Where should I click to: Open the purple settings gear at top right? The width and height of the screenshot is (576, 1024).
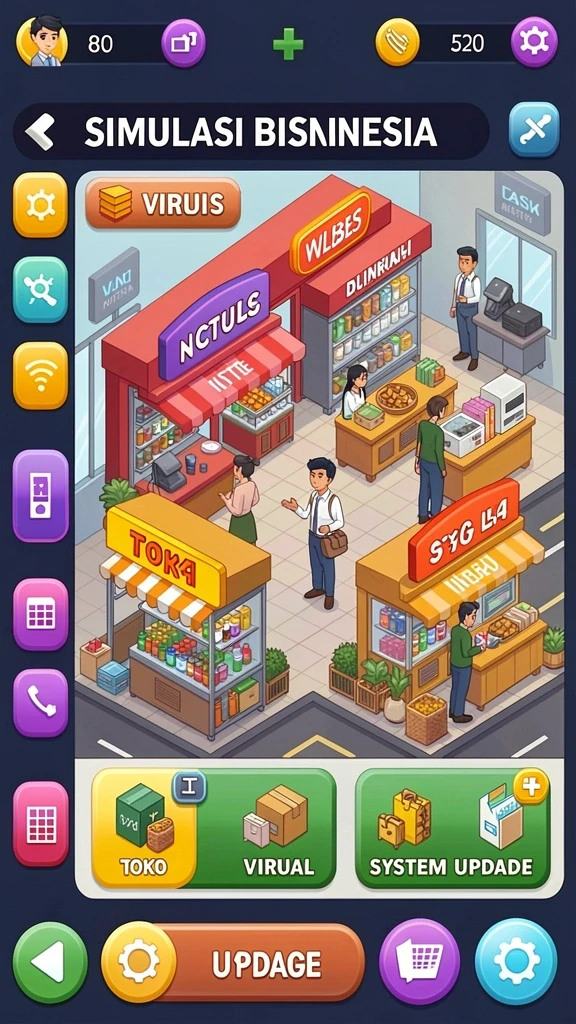point(534,42)
